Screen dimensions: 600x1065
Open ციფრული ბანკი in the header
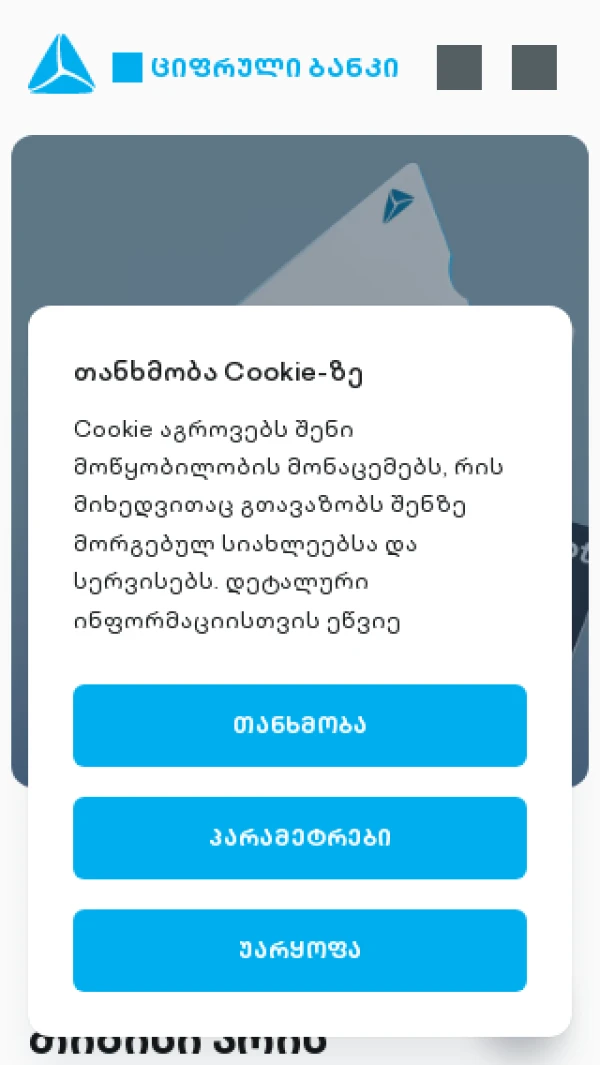pyautogui.click(x=256, y=68)
